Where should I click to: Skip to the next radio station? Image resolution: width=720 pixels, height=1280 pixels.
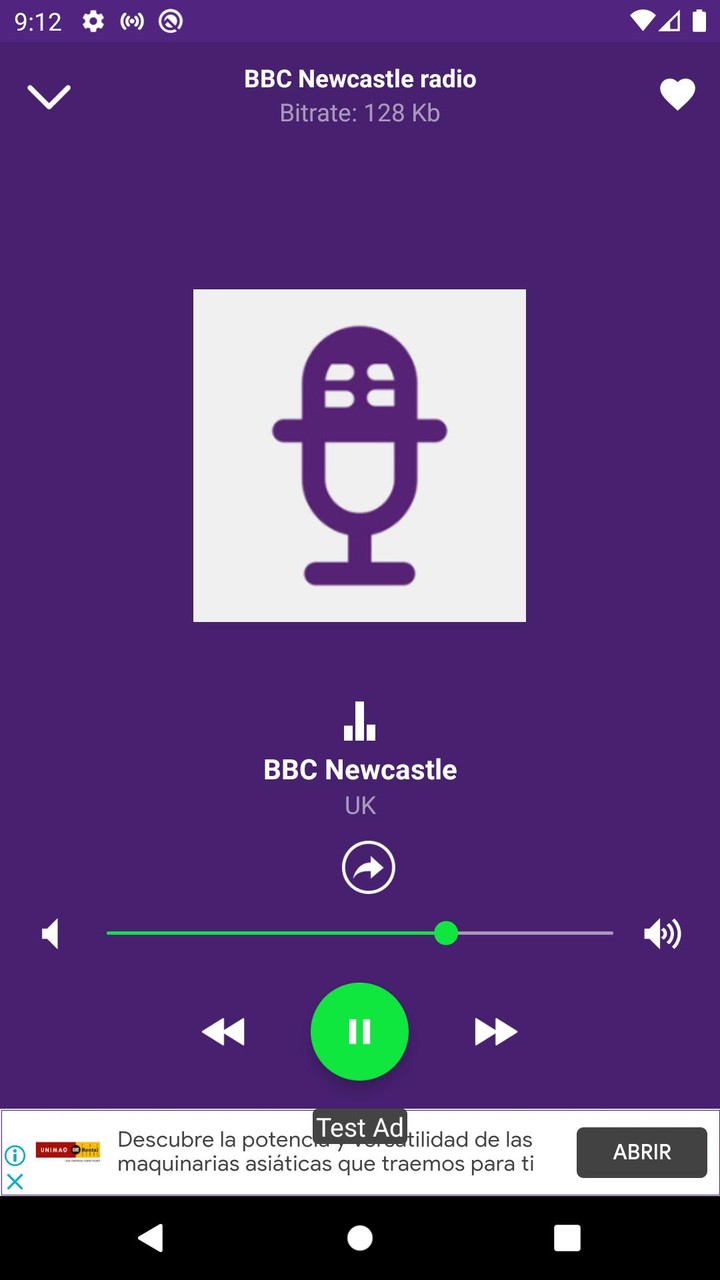tap(495, 1032)
